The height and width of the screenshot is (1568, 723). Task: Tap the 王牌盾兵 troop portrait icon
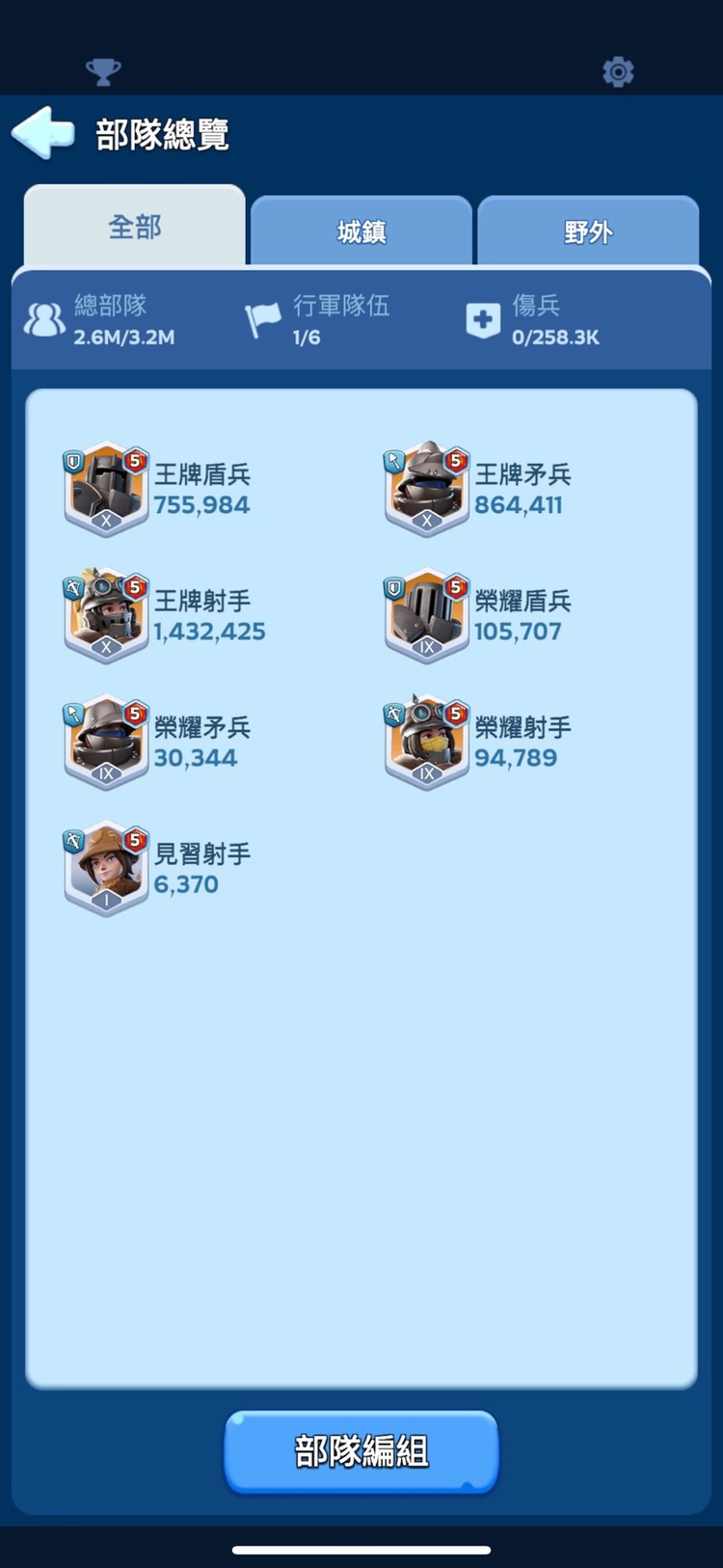point(106,489)
